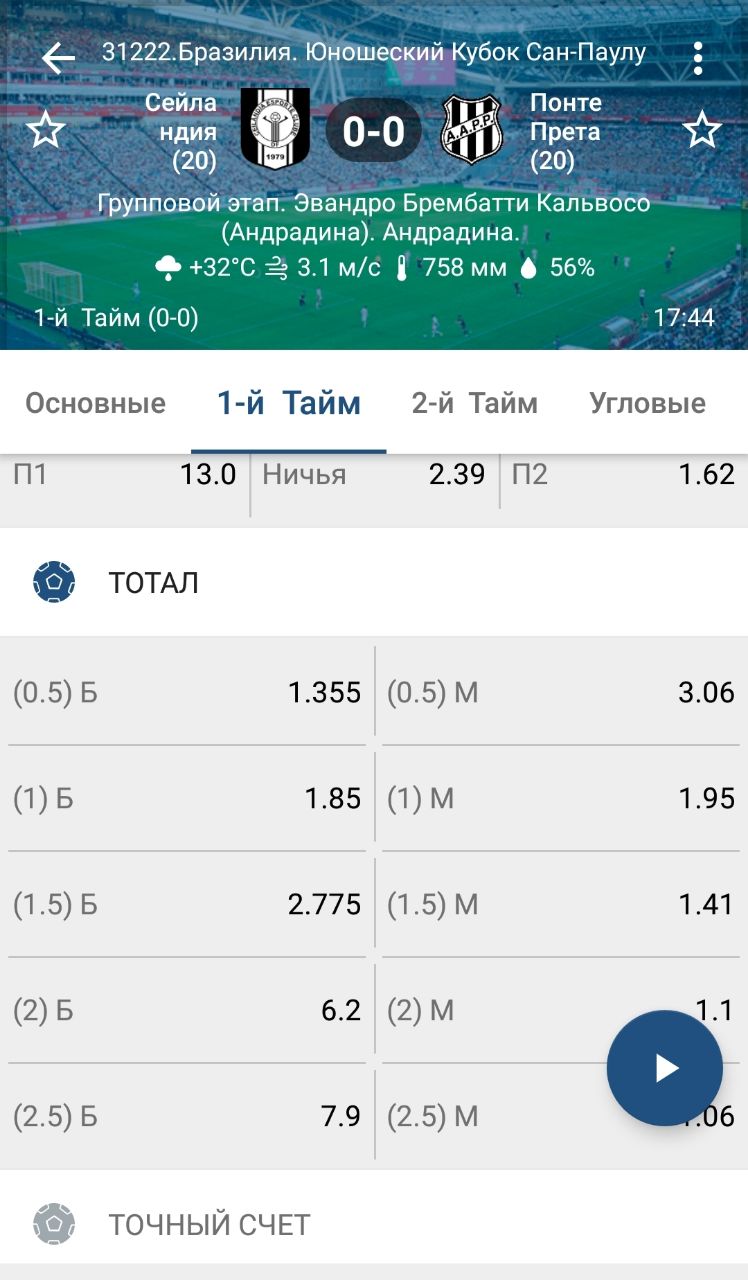Choose the П2 bet at 1.62
Image resolution: width=748 pixels, height=1280 pixels.
(623, 475)
